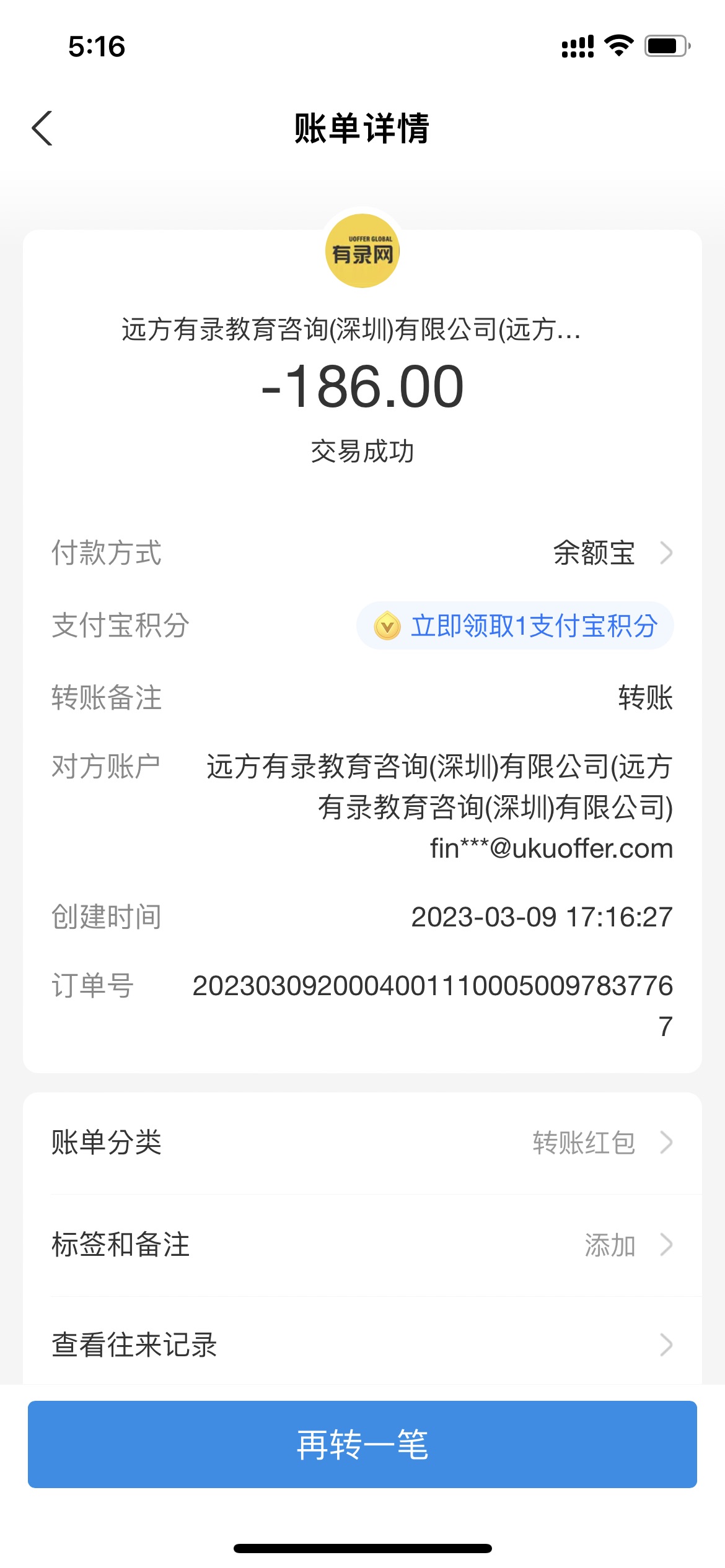The height and width of the screenshot is (1568, 725).
Task: Add a tag via 标签和备注
Action: (362, 1245)
